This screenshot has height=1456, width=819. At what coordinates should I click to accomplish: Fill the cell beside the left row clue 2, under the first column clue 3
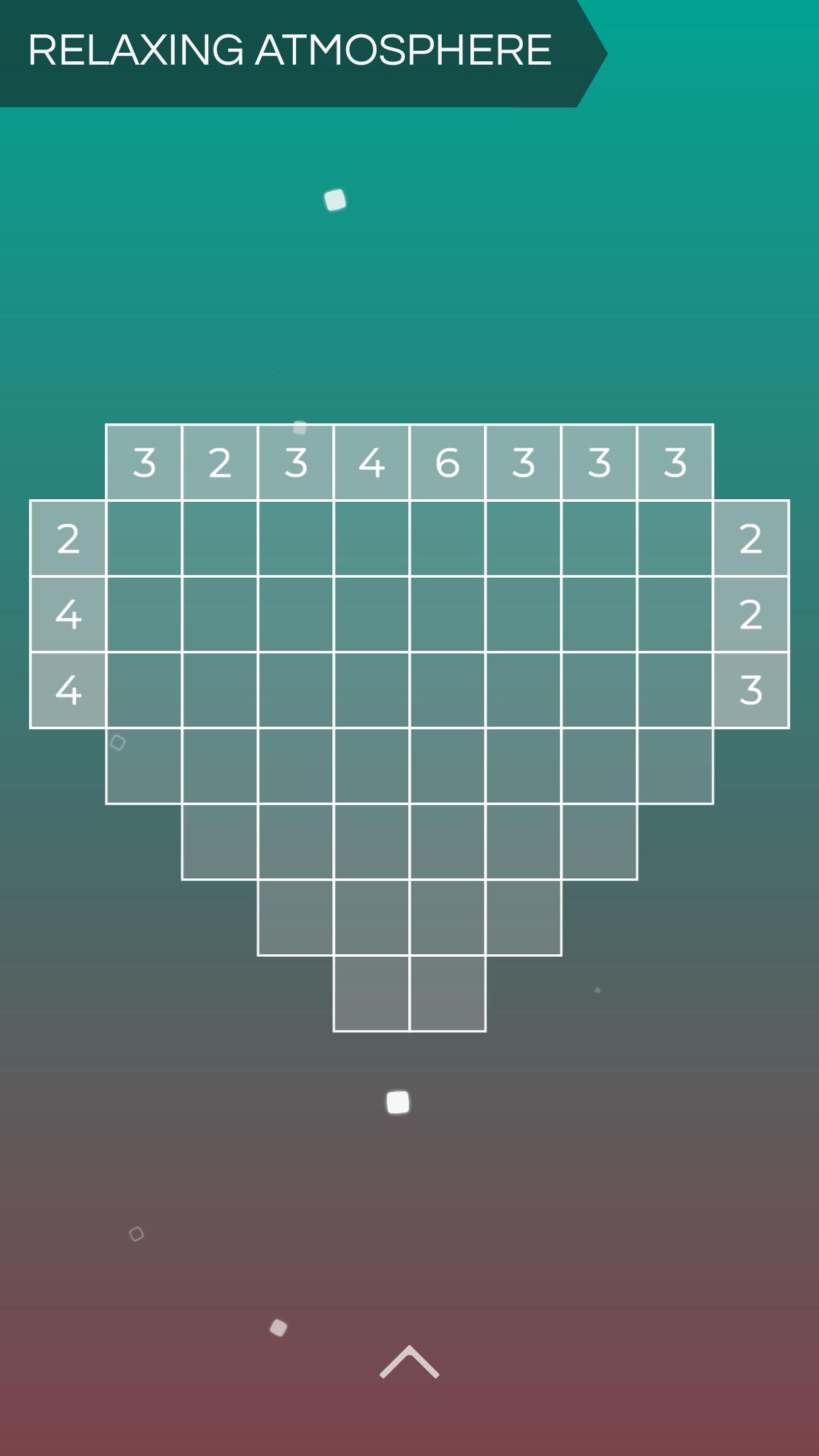(x=144, y=538)
